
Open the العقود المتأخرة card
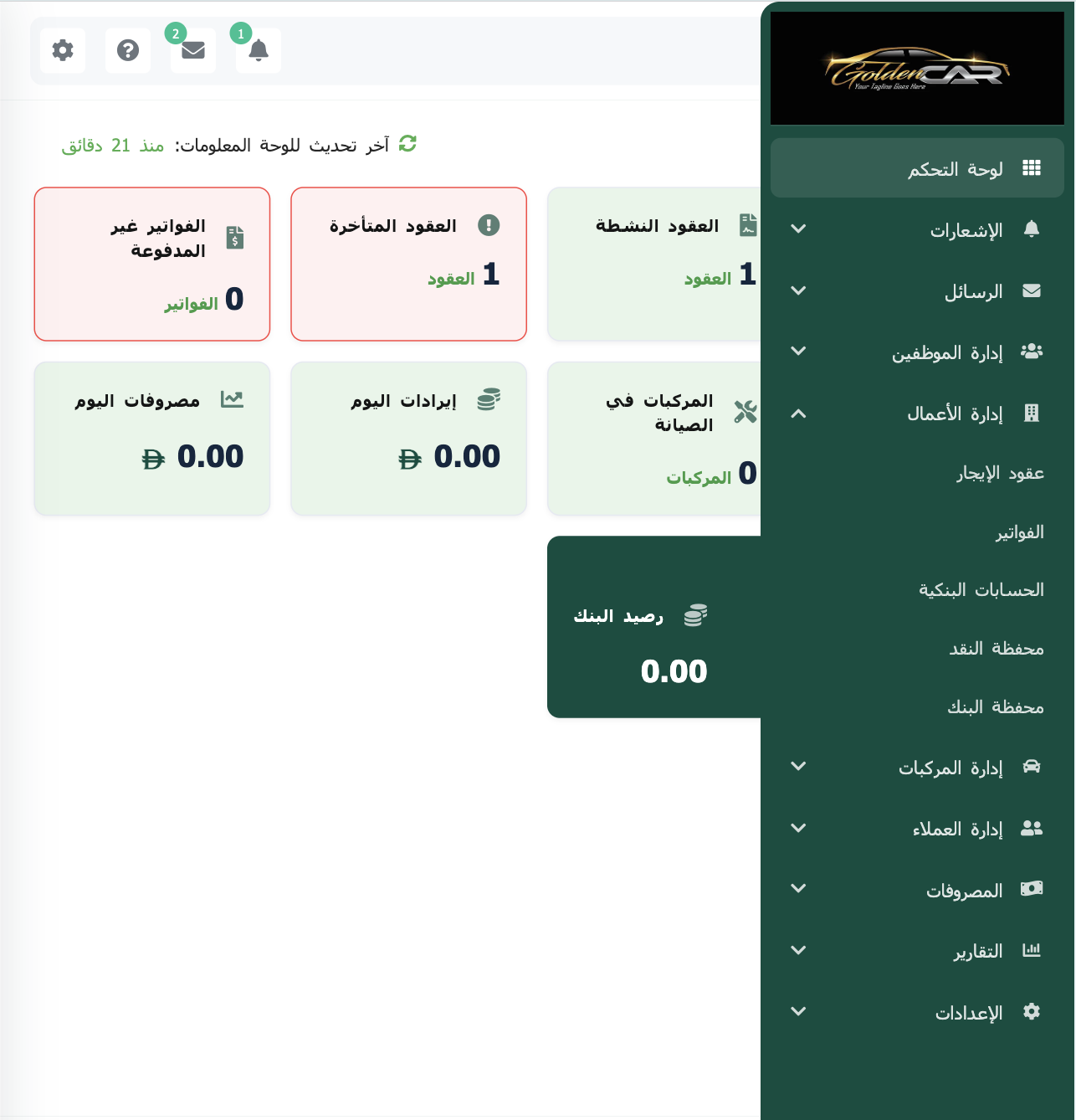click(408, 264)
